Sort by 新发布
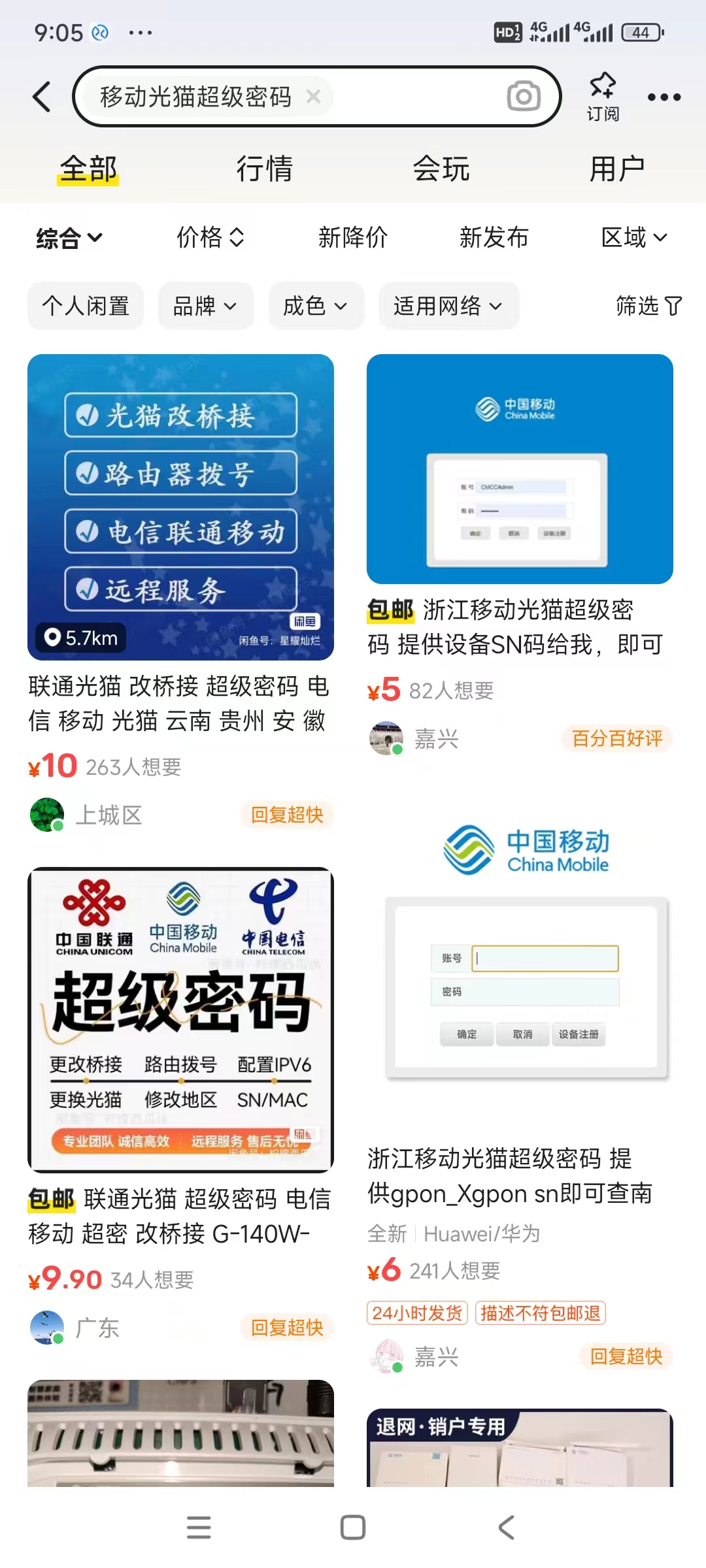 pyautogui.click(x=494, y=238)
